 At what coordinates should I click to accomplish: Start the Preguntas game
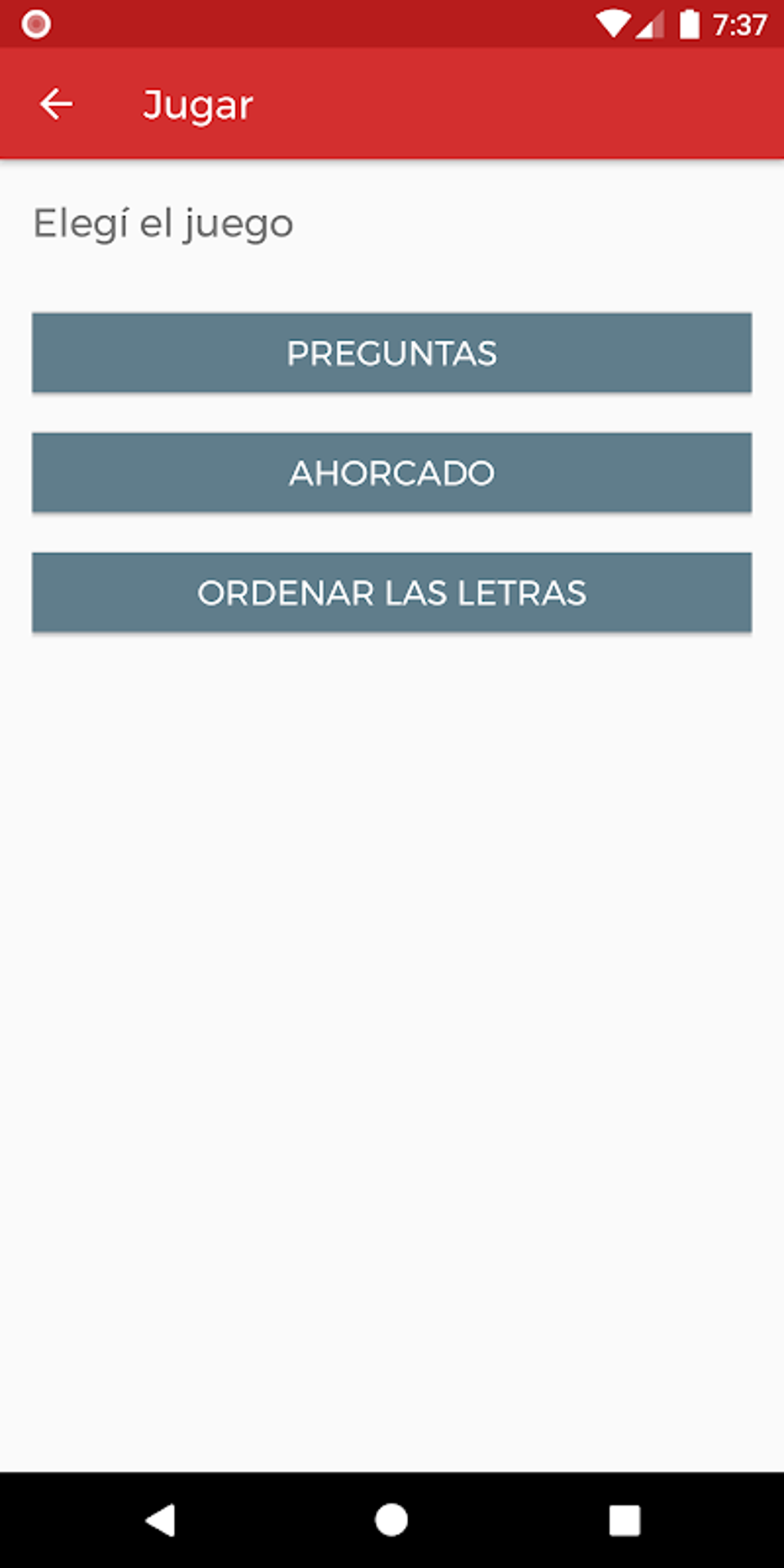[392, 354]
